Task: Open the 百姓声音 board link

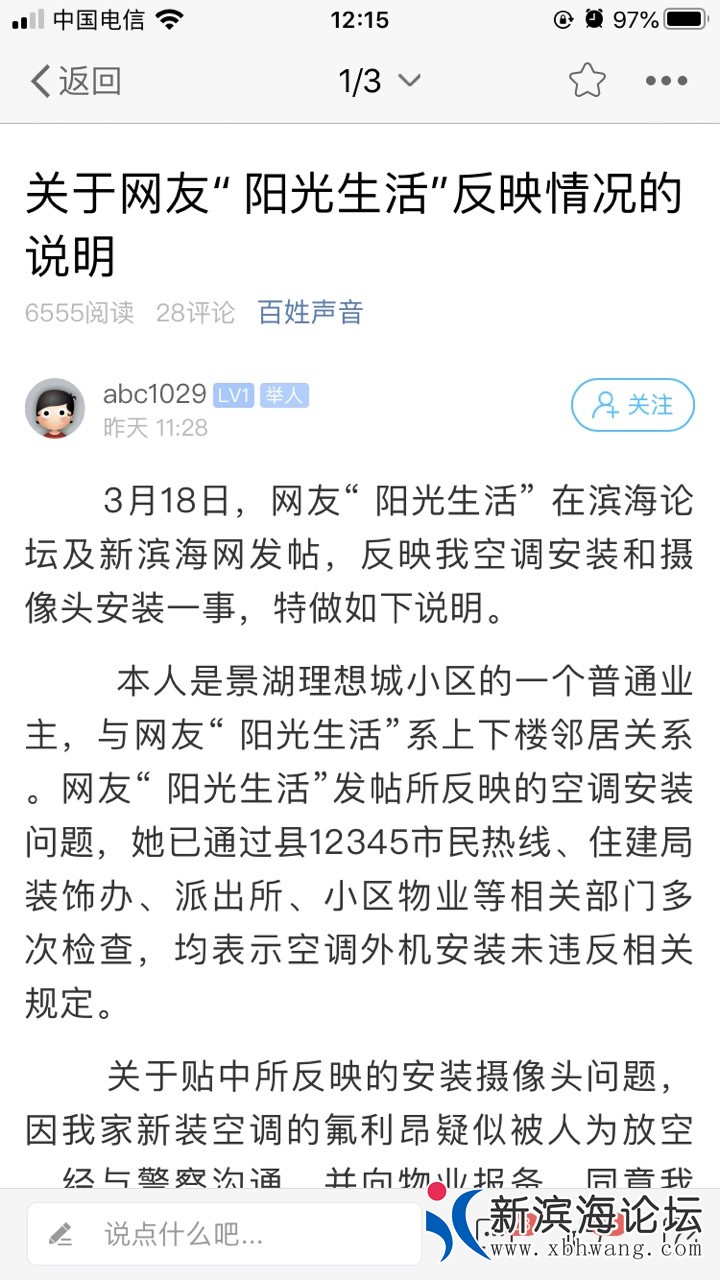Action: pos(310,313)
